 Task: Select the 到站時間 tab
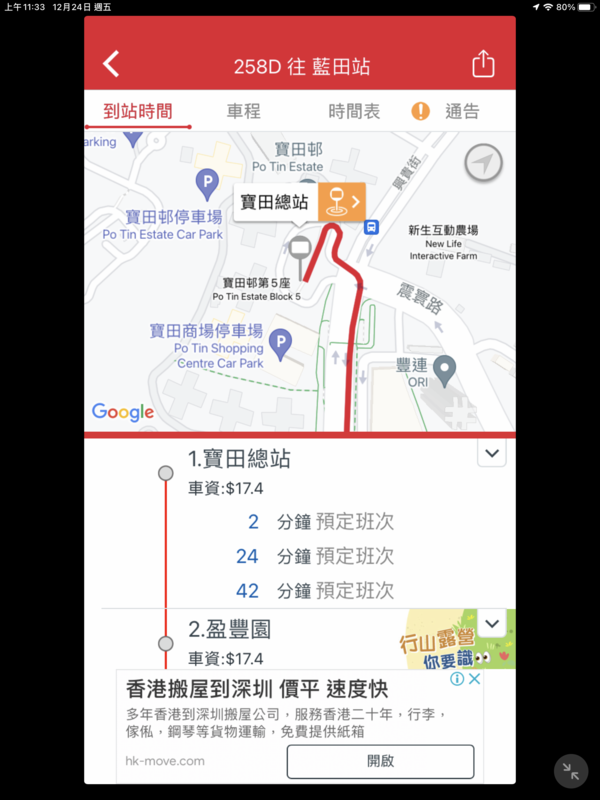pos(138,112)
